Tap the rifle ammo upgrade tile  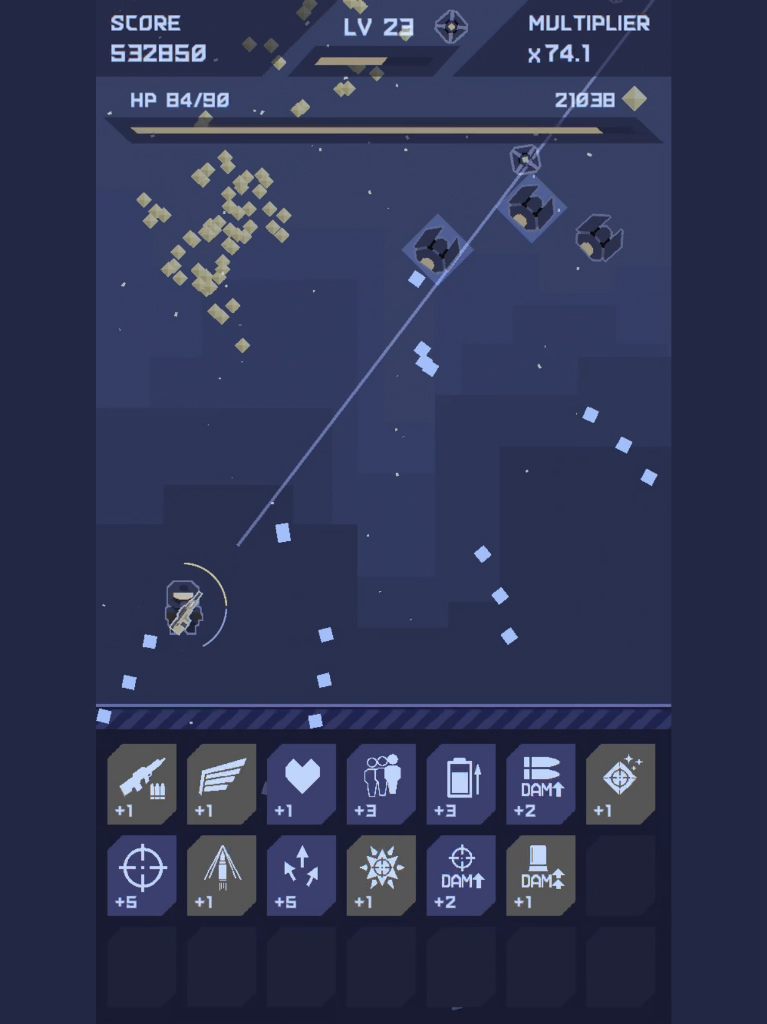tap(142, 783)
